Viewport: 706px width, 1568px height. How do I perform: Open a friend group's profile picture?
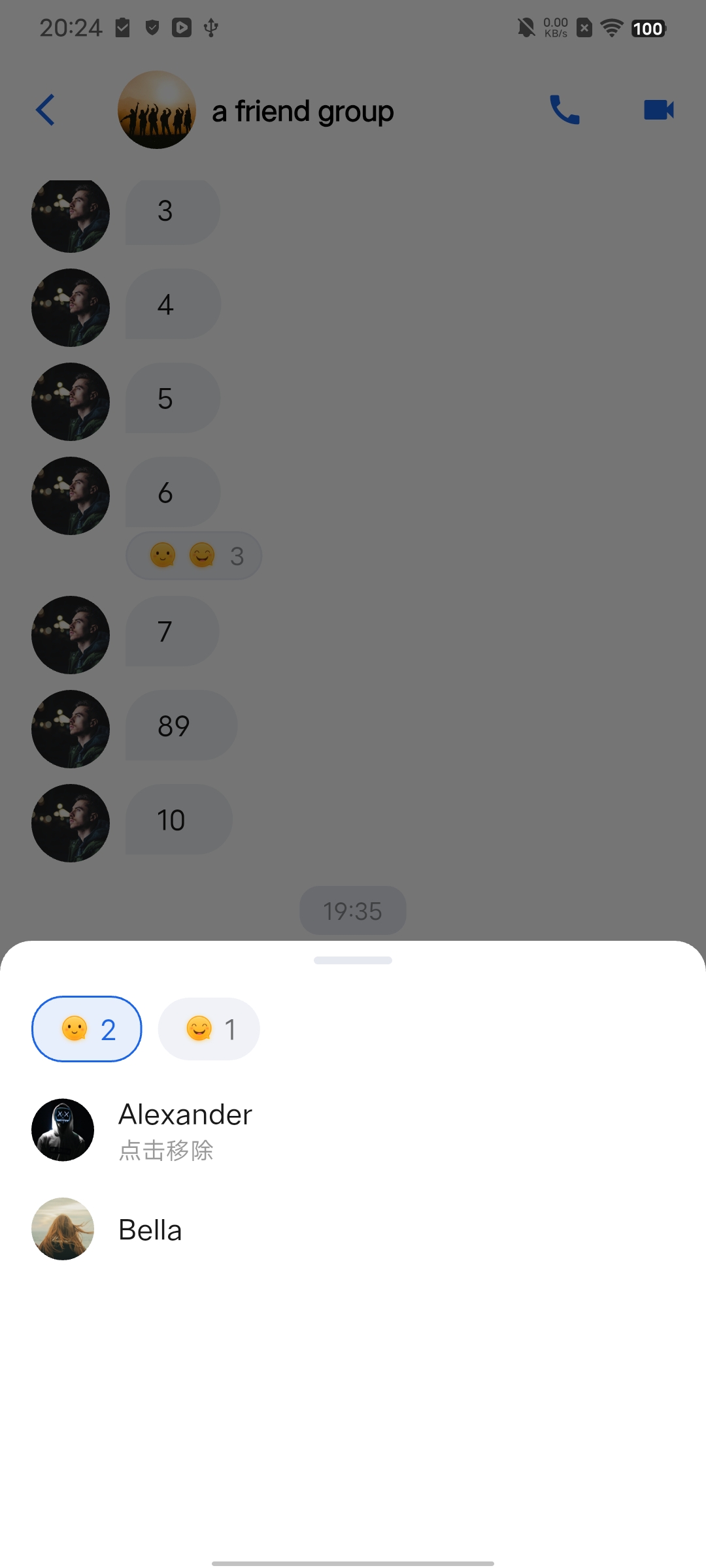click(x=157, y=110)
